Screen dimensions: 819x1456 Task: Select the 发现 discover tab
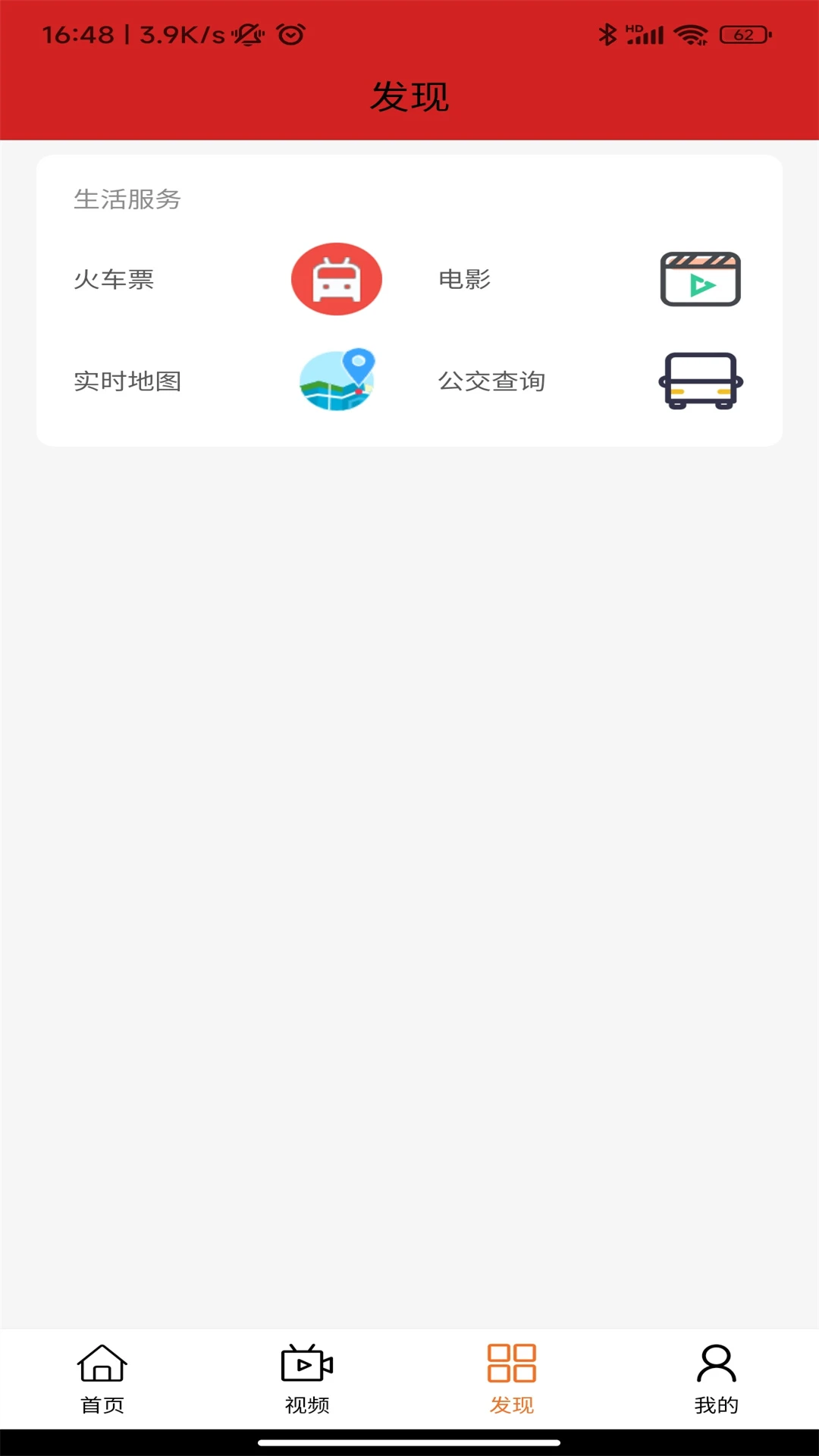[512, 1379]
